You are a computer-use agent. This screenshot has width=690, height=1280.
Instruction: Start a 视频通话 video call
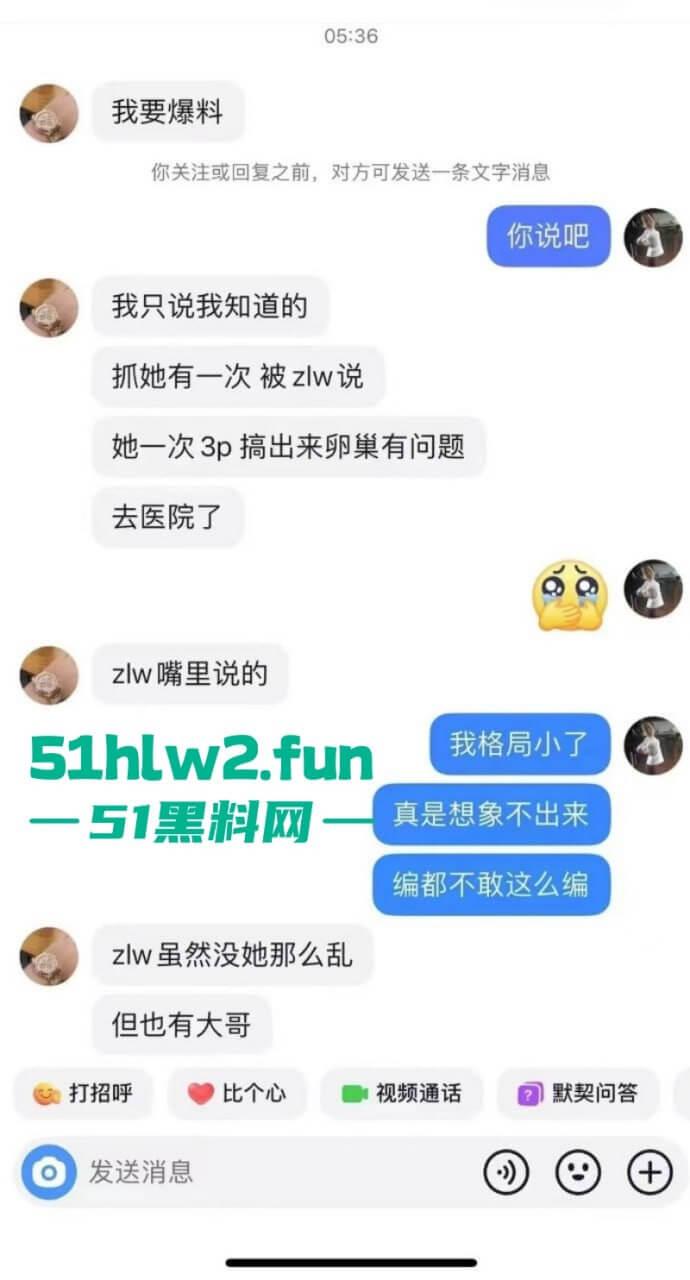tap(402, 1094)
